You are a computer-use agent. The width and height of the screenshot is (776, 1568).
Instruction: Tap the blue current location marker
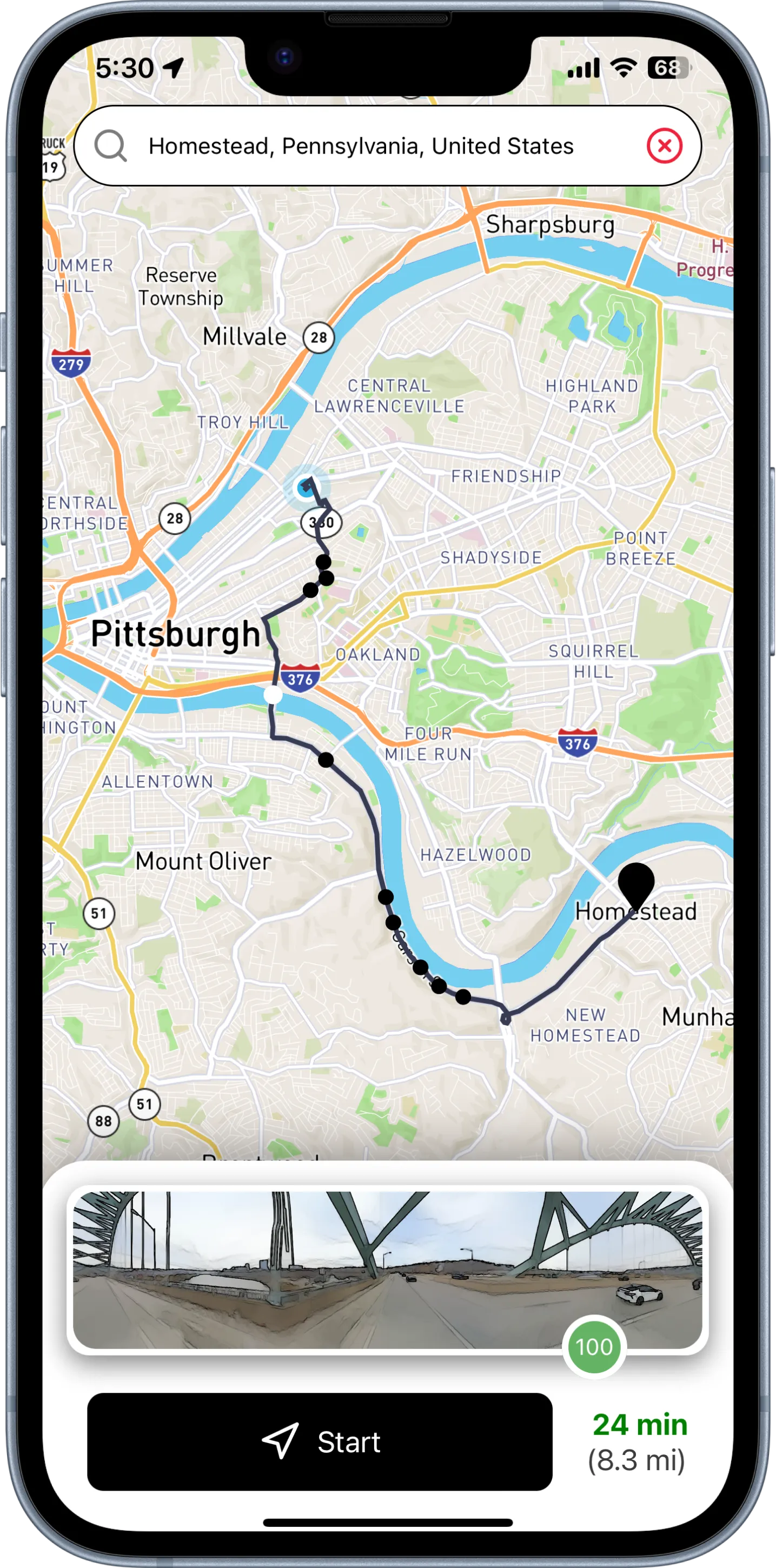pos(304,488)
